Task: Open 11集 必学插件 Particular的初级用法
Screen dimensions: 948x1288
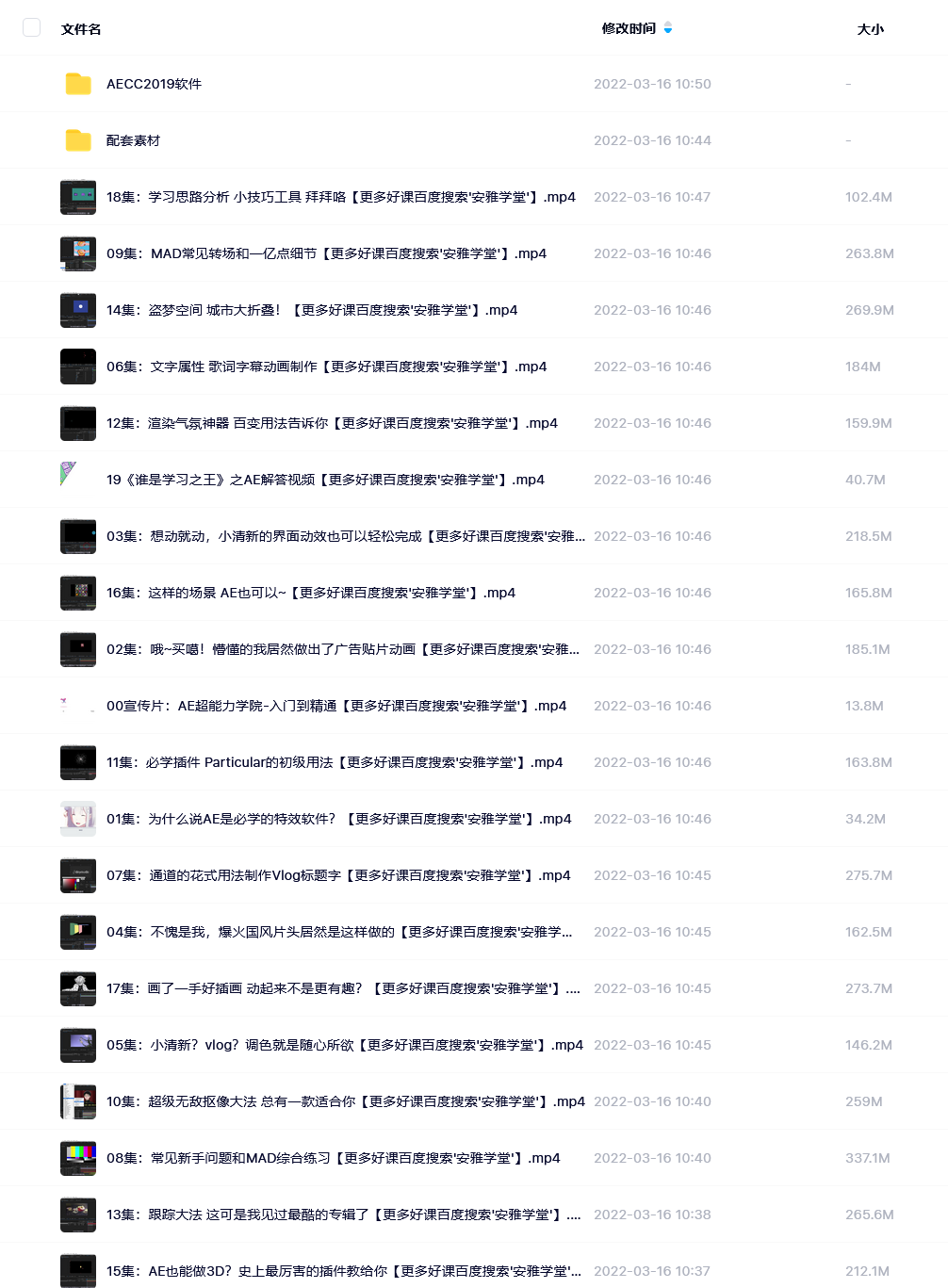Action: click(x=334, y=762)
